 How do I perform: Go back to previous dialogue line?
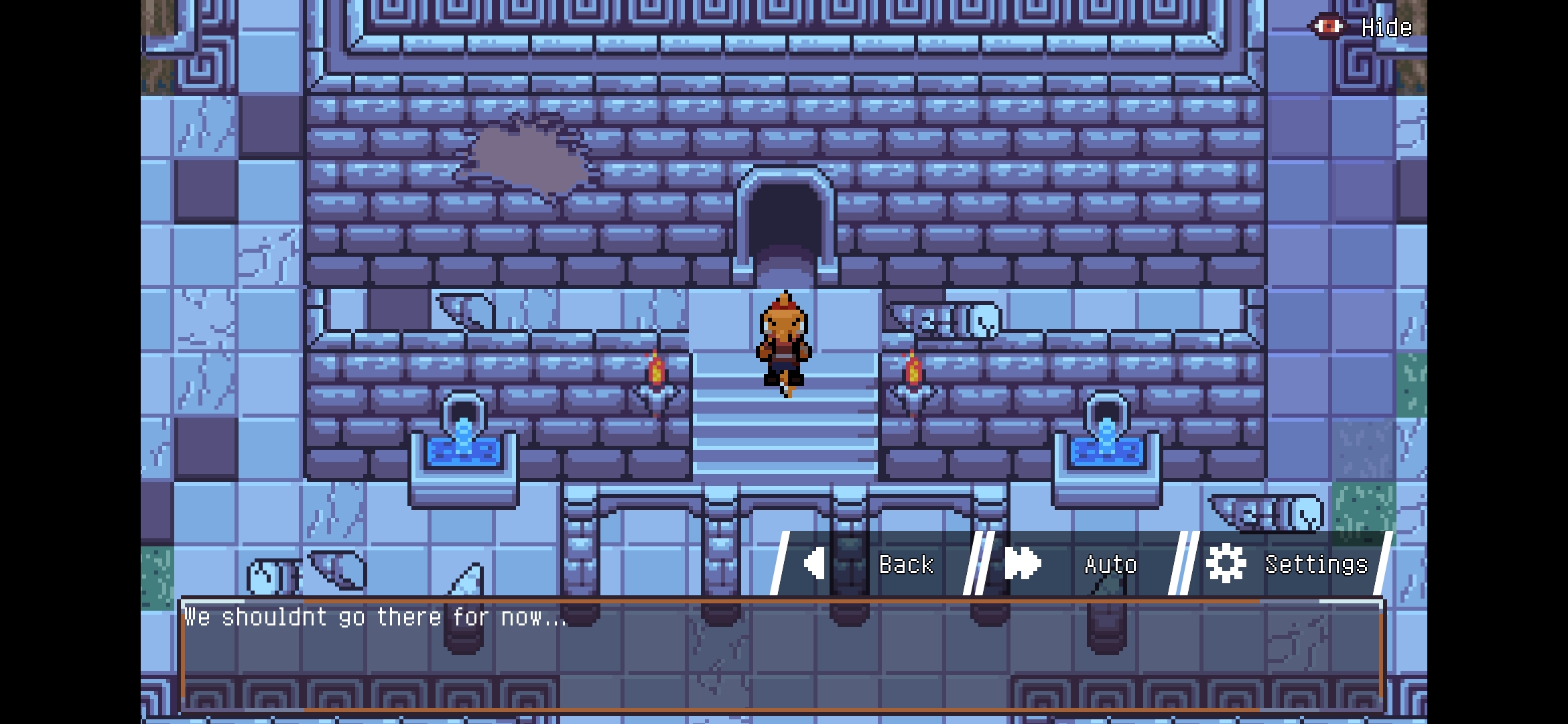871,564
